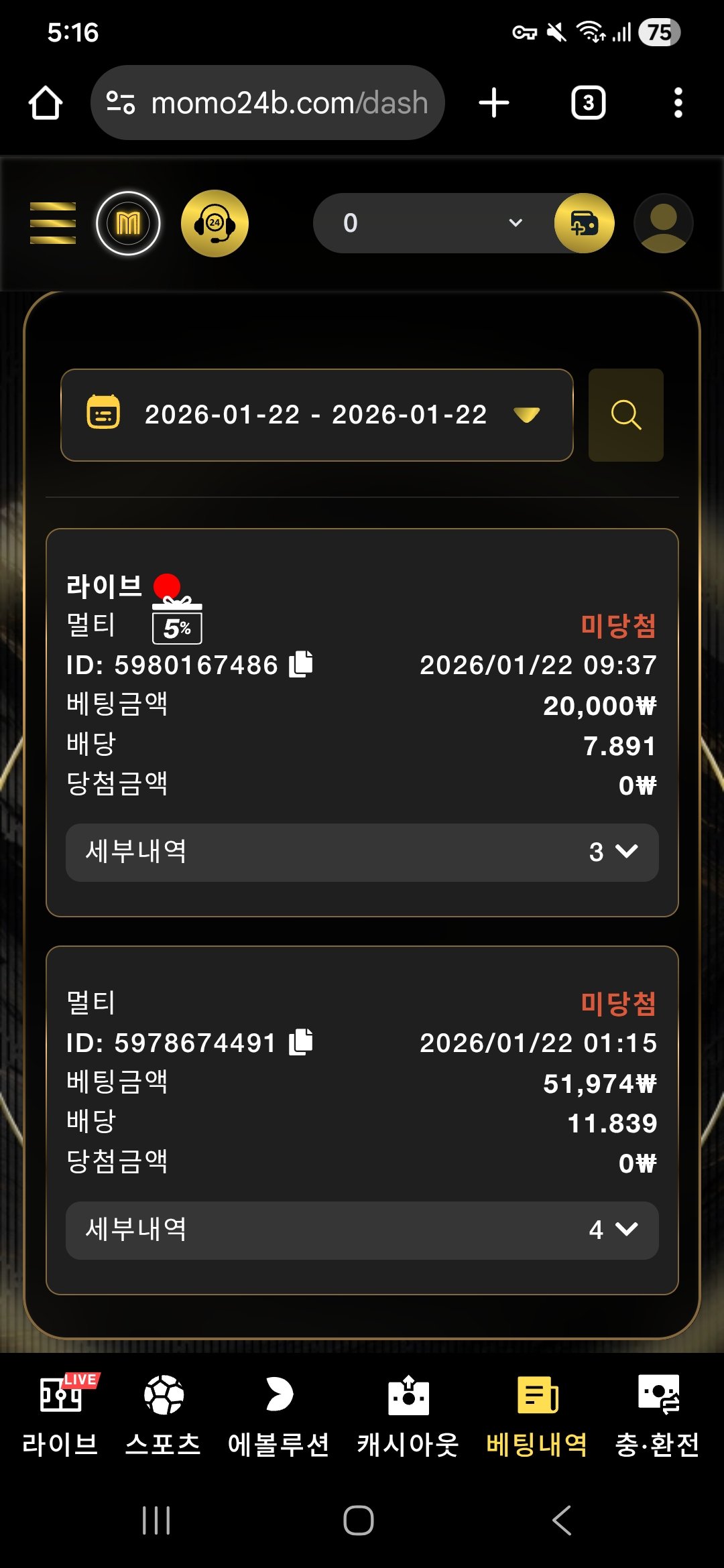
Task: Tap the gold M logo button
Action: (128, 223)
